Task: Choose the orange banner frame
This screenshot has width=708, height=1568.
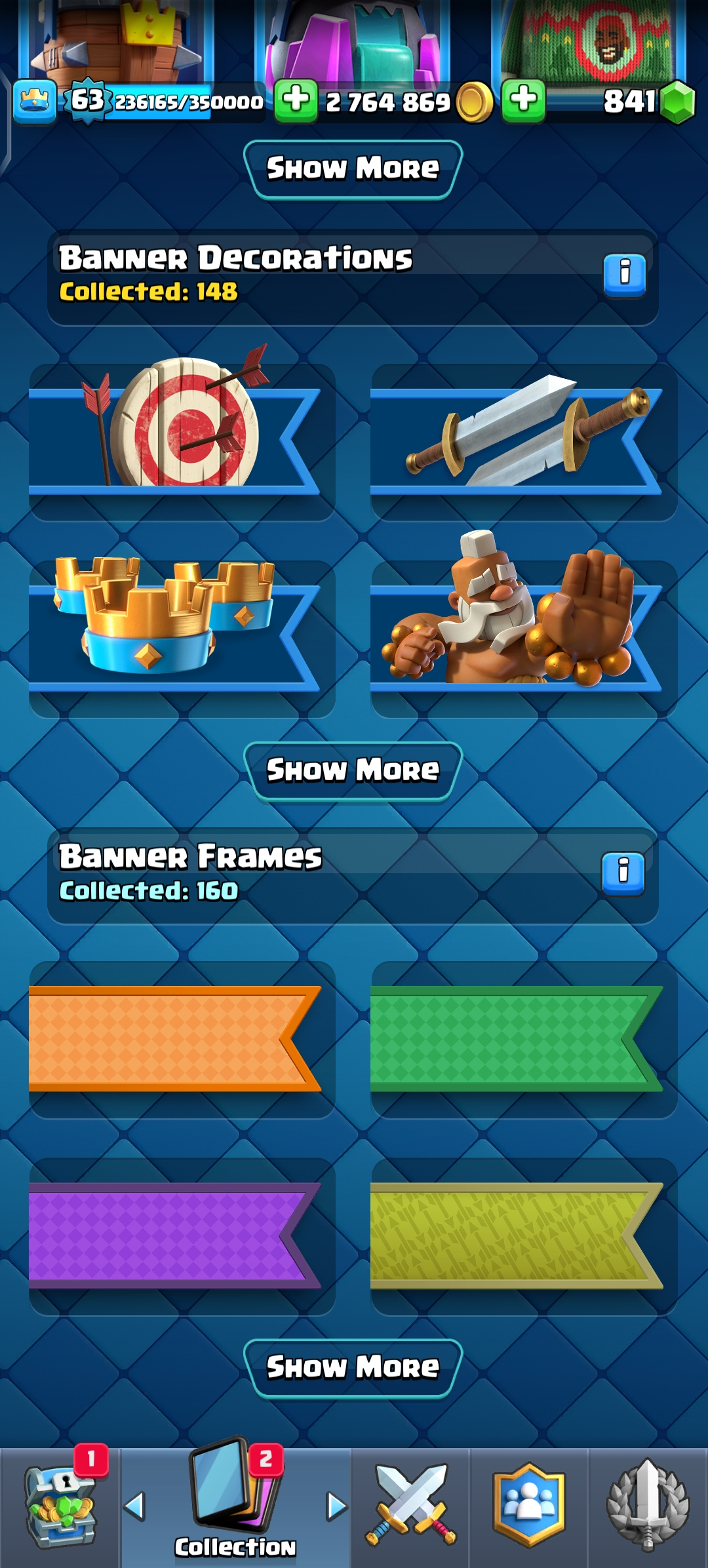Action: pos(182,1039)
